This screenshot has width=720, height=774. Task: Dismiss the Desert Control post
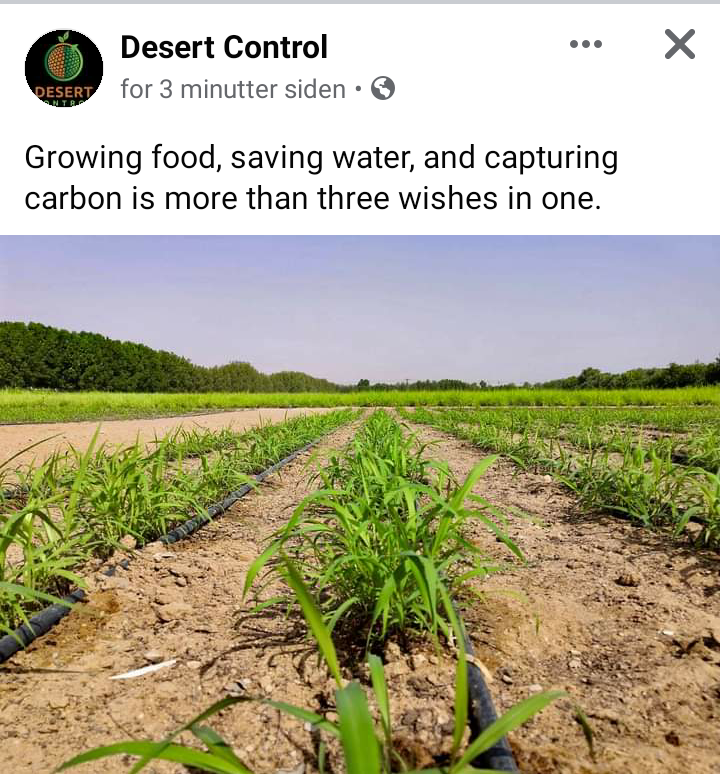tap(680, 44)
